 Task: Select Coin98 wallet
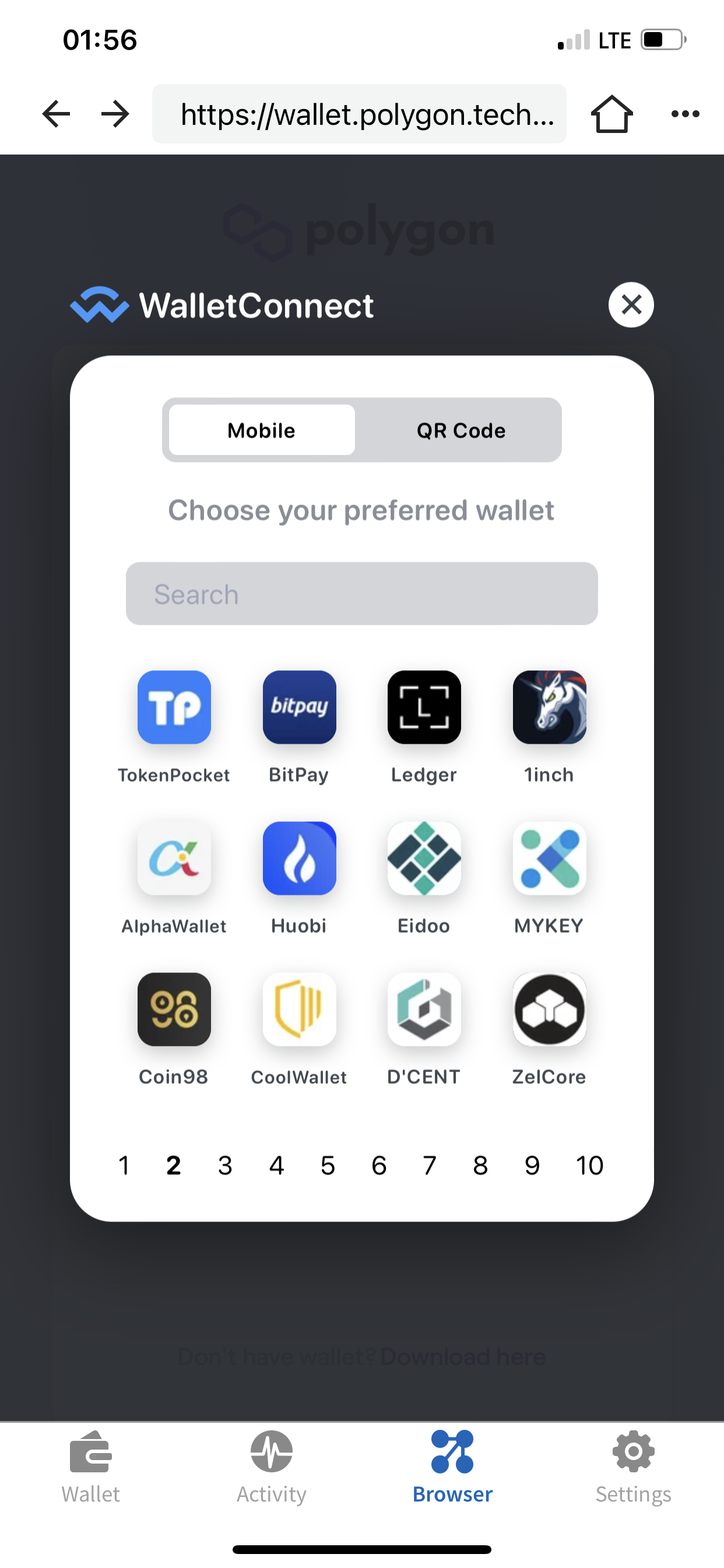tap(174, 1010)
